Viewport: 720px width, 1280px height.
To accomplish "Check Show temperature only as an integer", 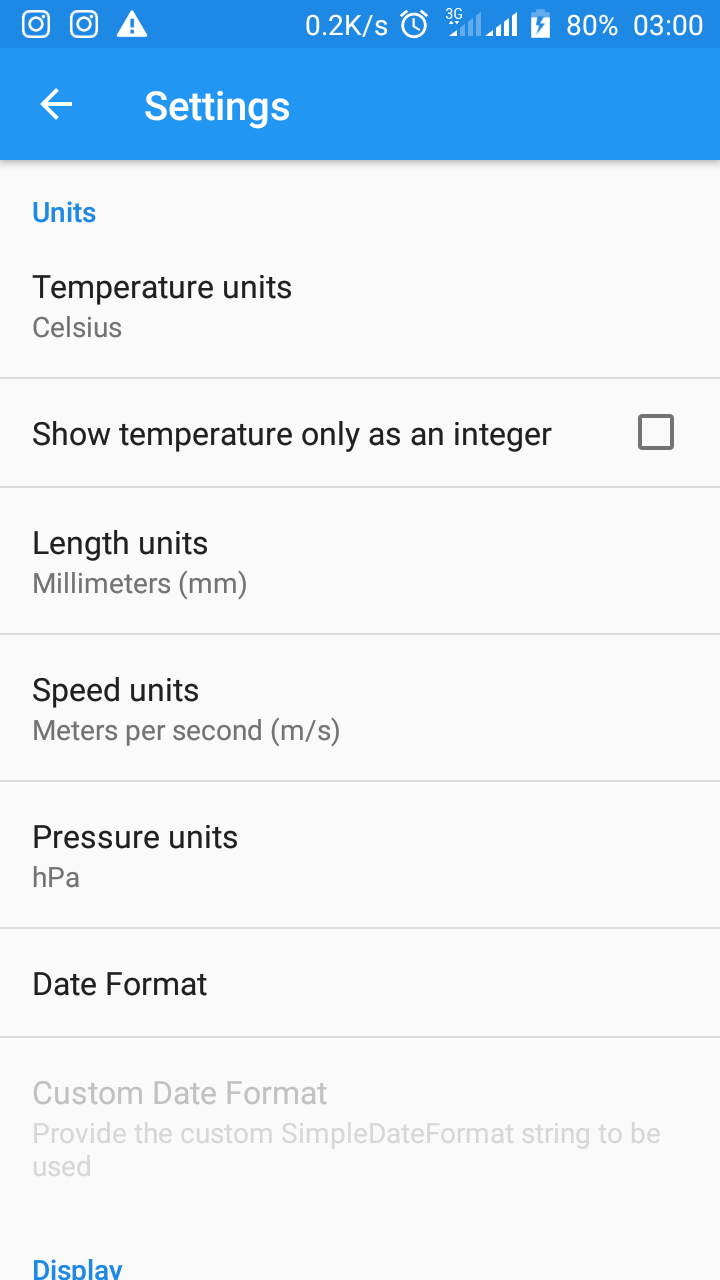I will [655, 433].
